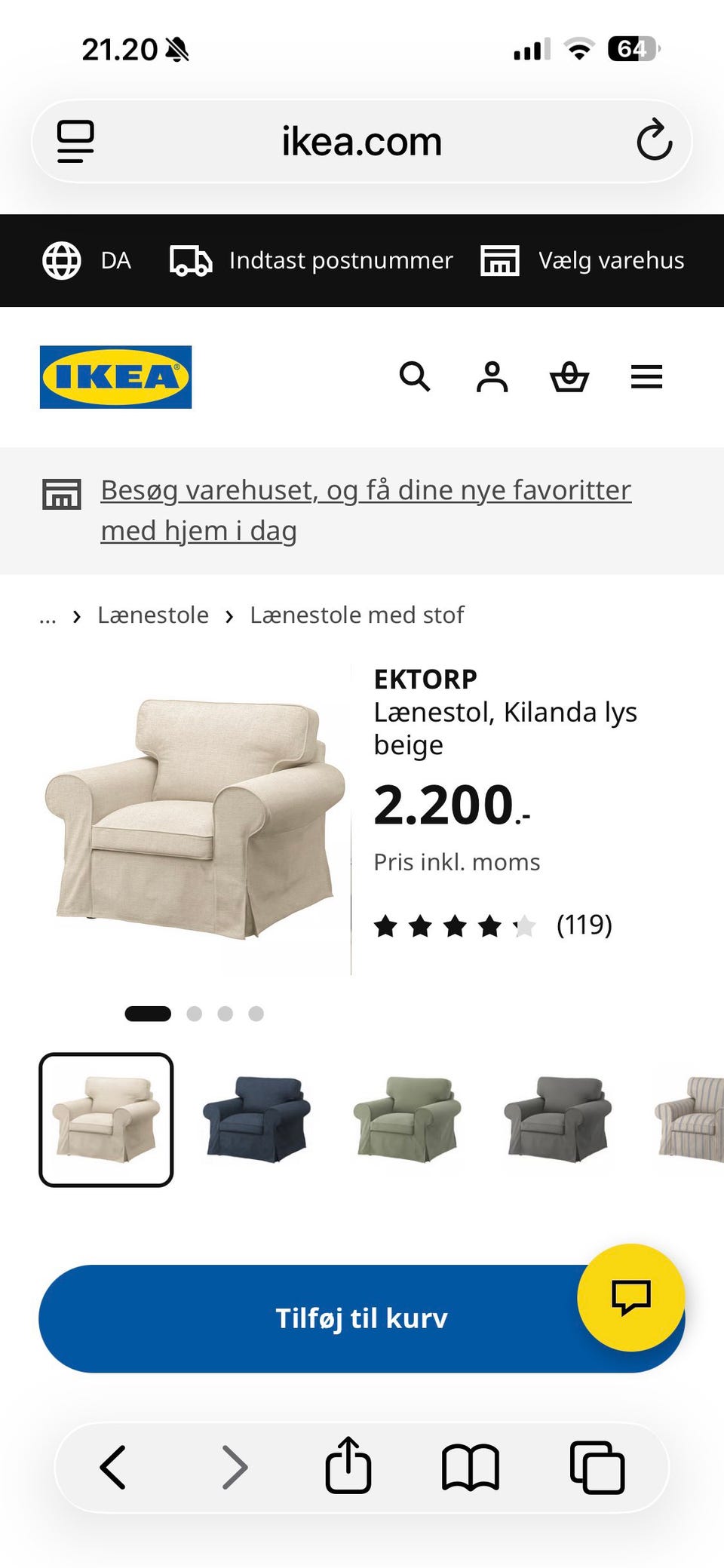Screen dimensions: 724x1568
Task: Open the Safari bookmarks
Action: (471, 1468)
